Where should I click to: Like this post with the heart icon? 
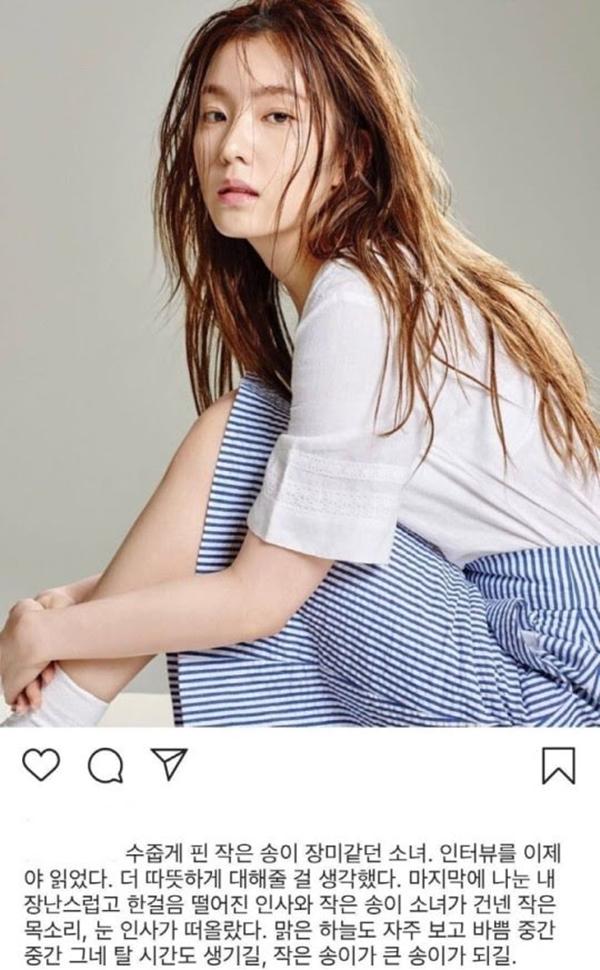(41, 765)
